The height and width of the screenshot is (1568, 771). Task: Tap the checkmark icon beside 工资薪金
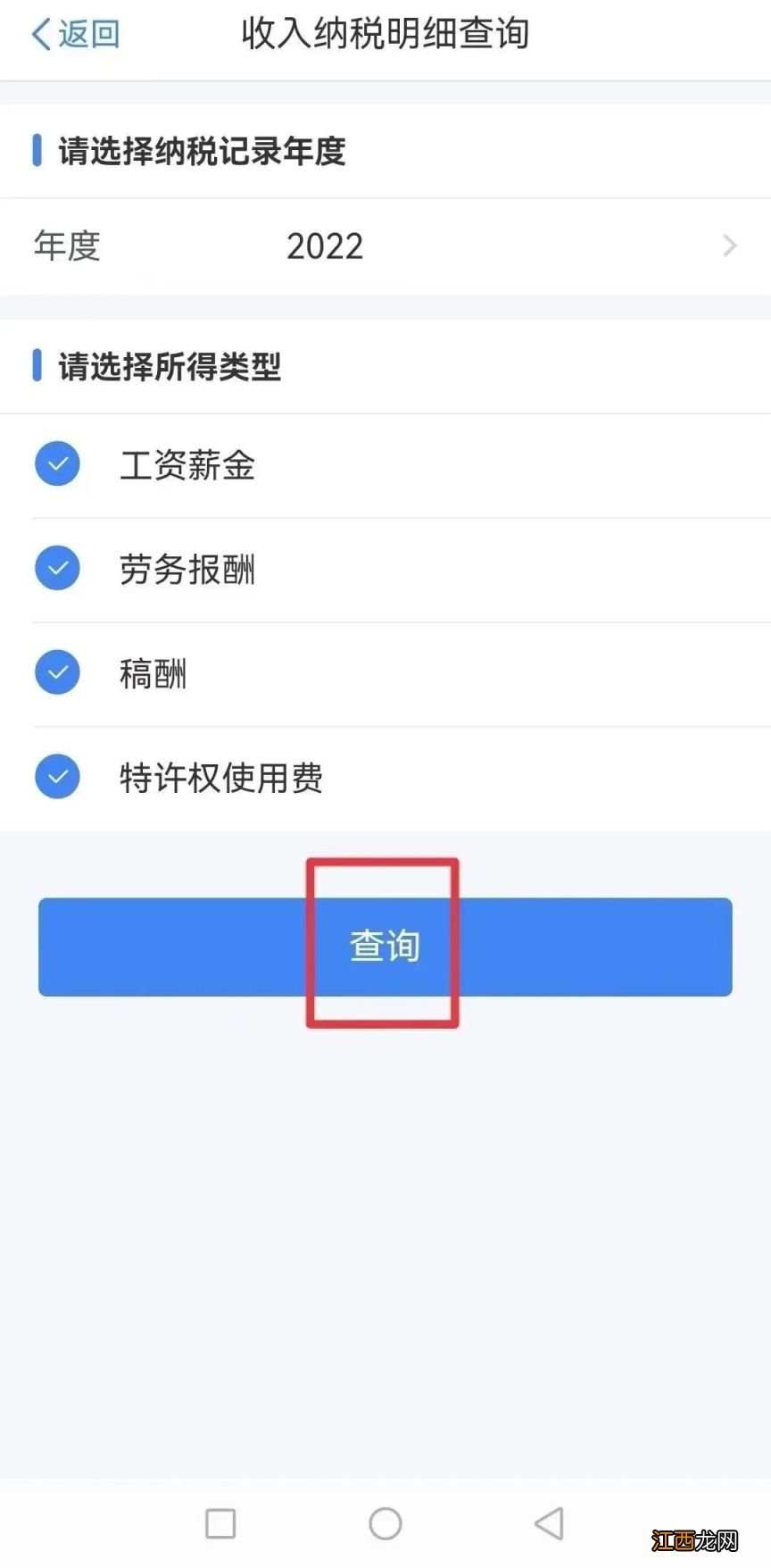[57, 463]
